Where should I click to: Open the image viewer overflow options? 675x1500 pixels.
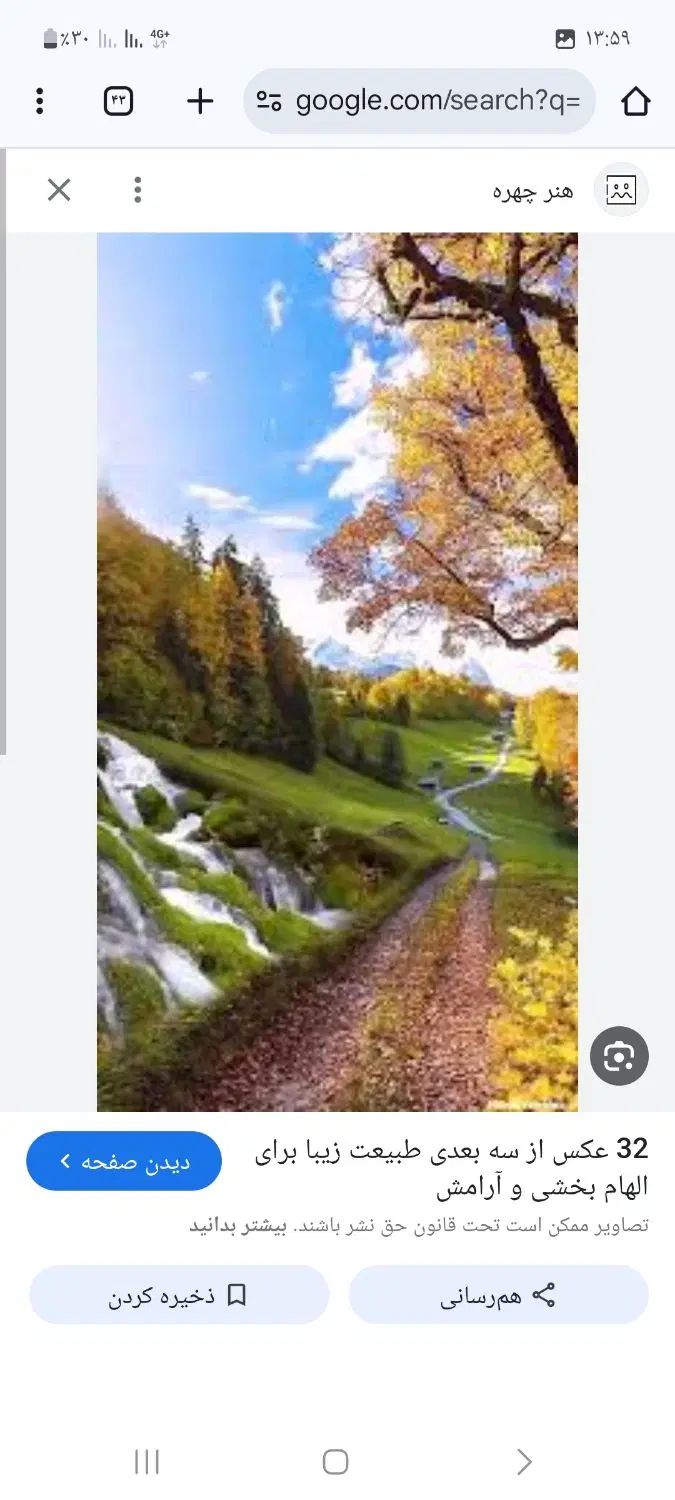click(138, 190)
